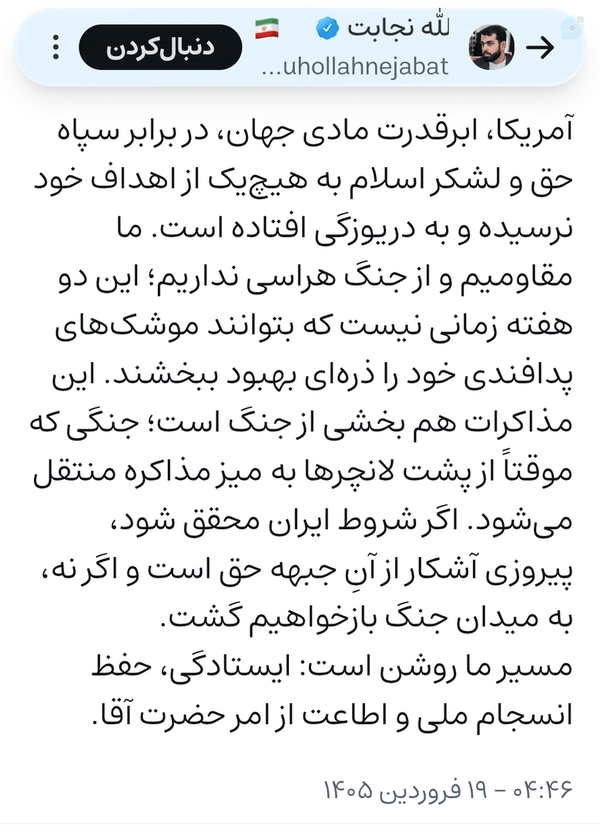Open the uhollahnejabat username profile link
Image resolution: width=600 pixels, height=832 pixels.
(x=355, y=67)
